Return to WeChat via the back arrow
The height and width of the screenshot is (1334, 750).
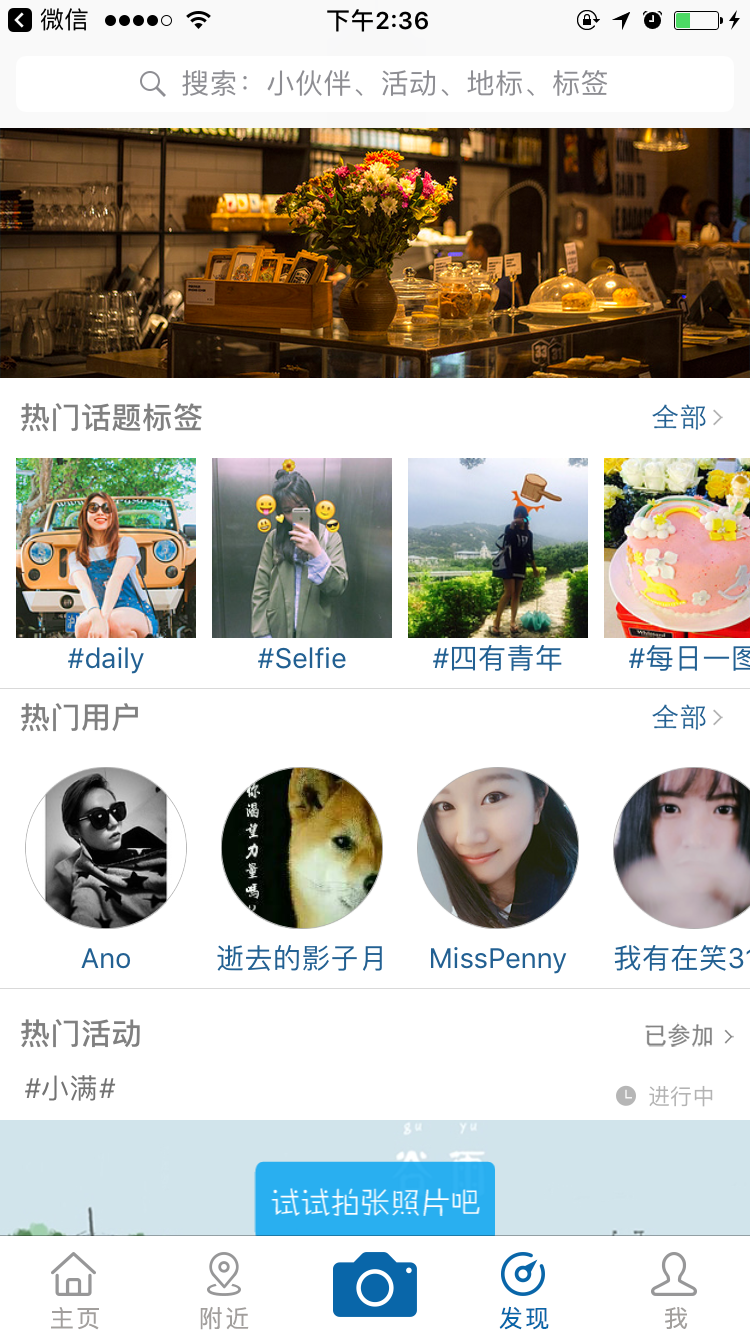point(20,20)
